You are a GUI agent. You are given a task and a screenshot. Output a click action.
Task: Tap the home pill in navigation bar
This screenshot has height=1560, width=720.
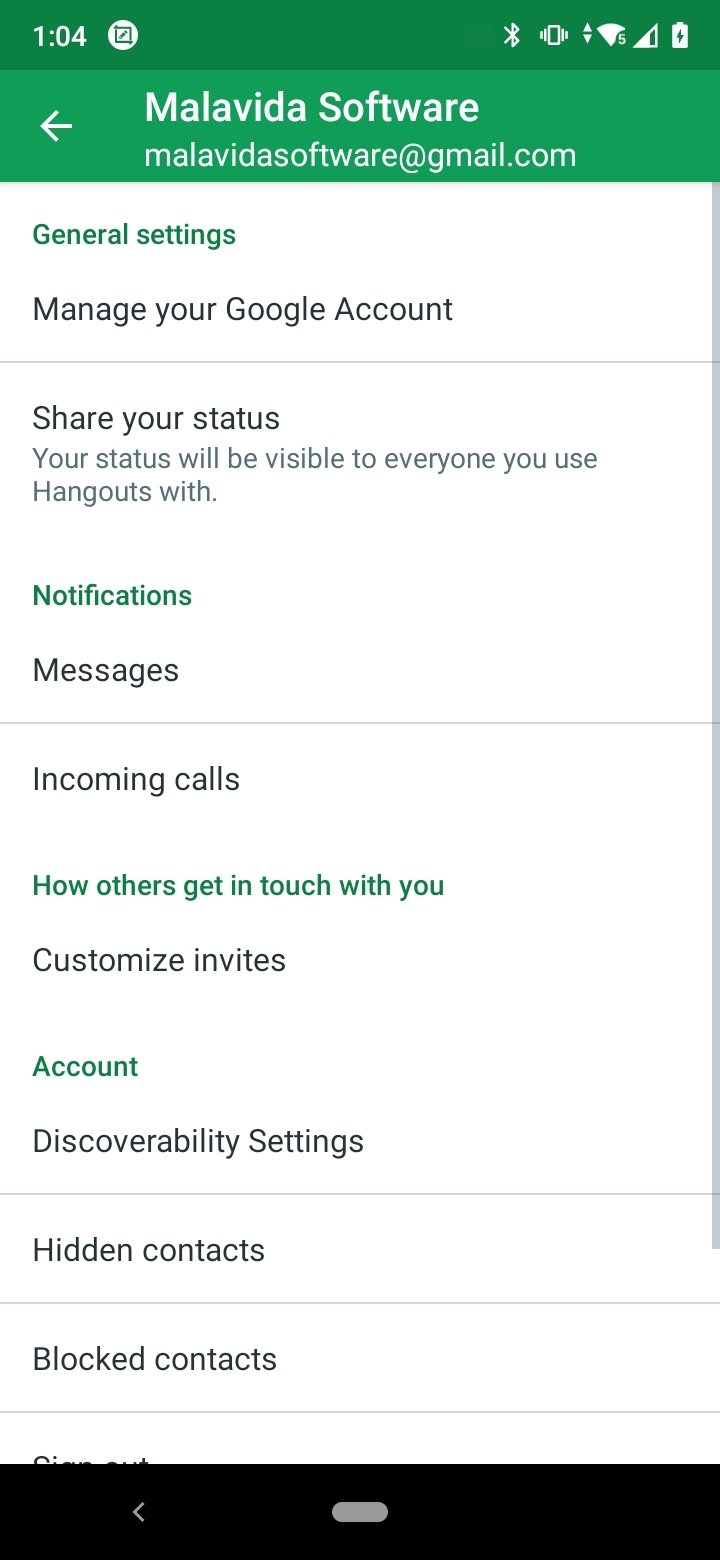[x=360, y=1512]
